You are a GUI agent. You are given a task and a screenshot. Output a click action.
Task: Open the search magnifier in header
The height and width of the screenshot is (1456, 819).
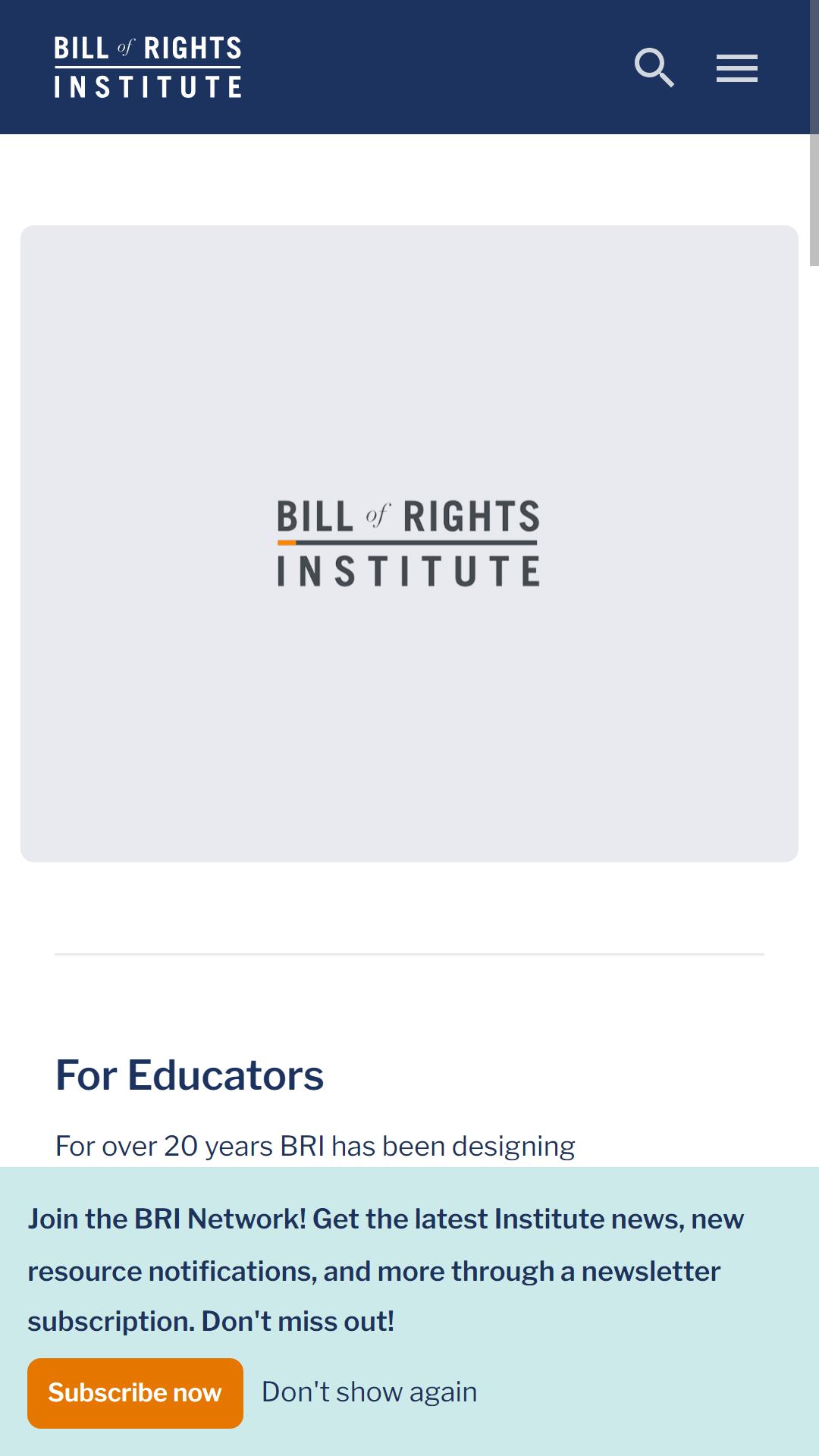[654, 68]
